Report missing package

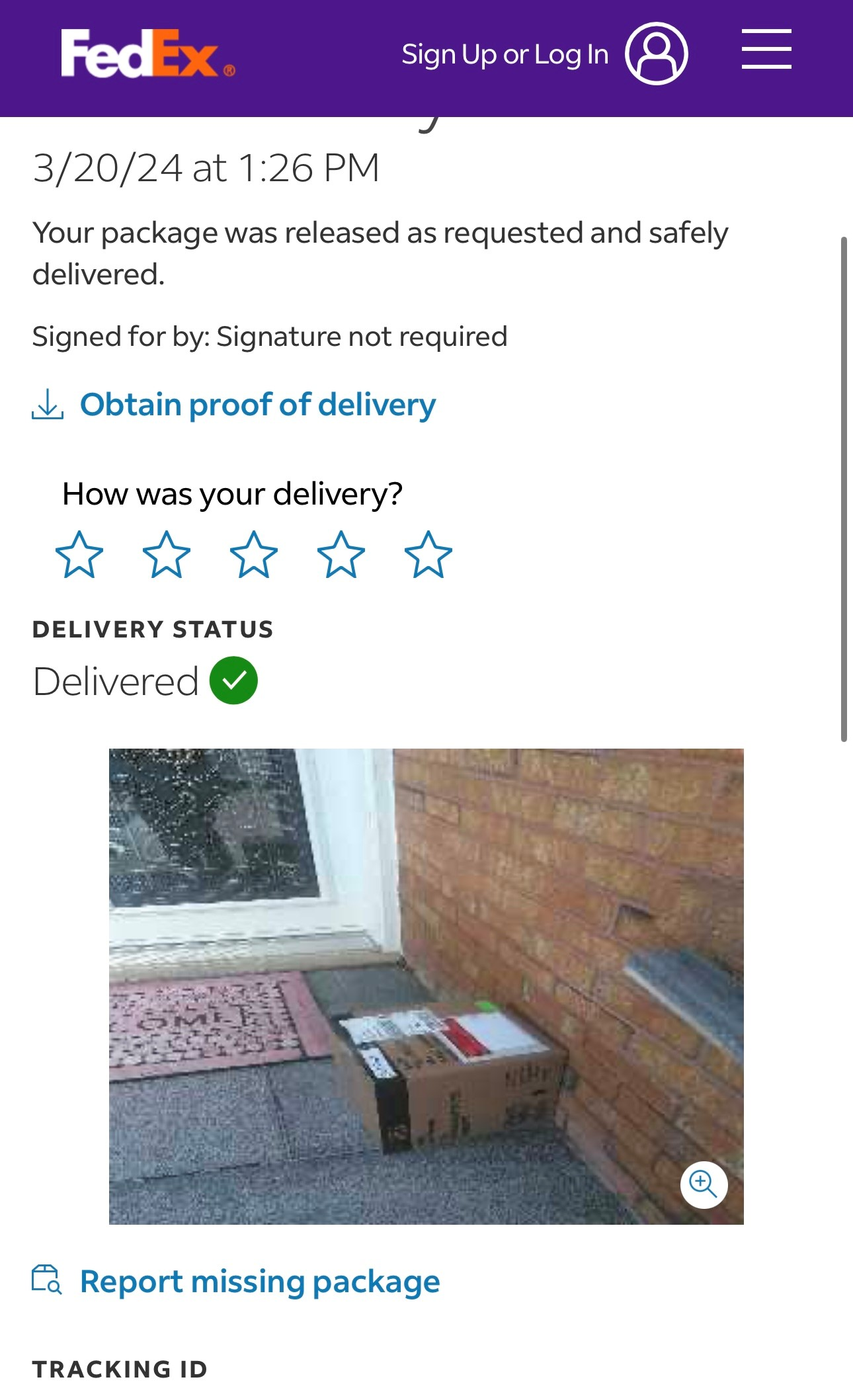click(259, 1281)
